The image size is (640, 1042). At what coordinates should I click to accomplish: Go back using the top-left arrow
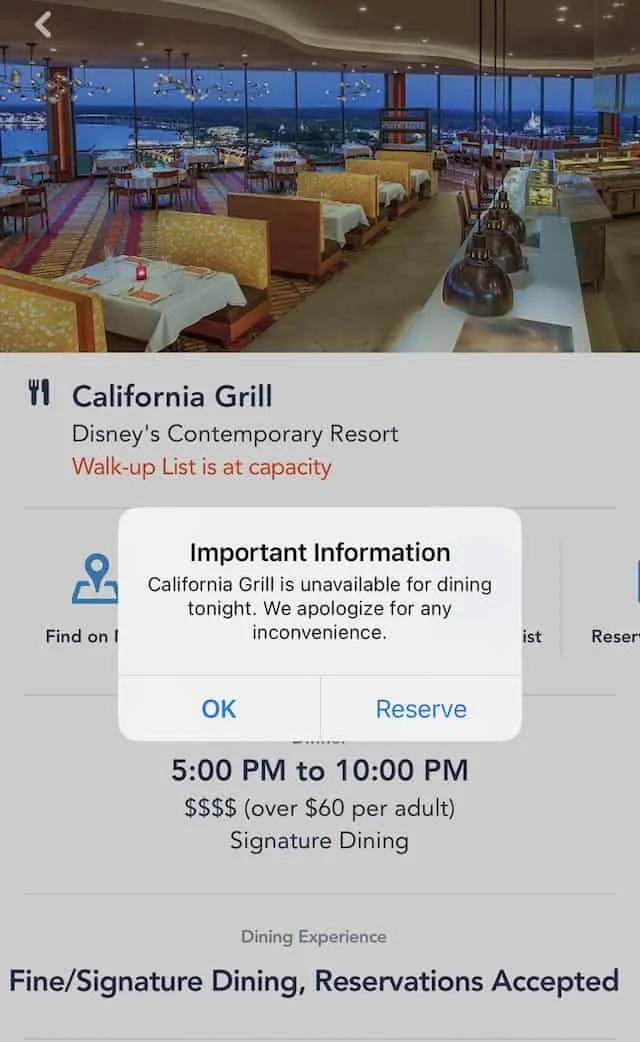pyautogui.click(x=43, y=24)
